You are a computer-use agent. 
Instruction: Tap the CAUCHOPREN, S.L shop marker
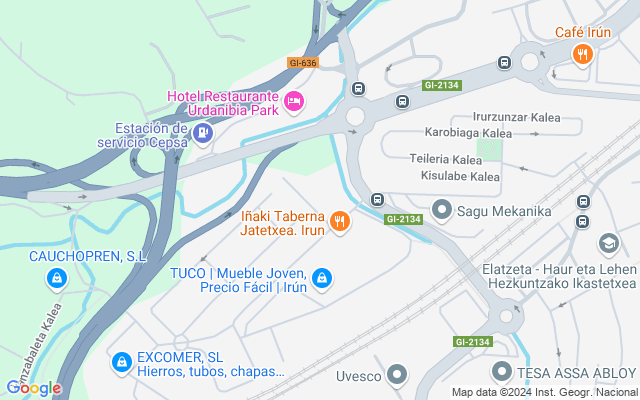[x=57, y=279]
